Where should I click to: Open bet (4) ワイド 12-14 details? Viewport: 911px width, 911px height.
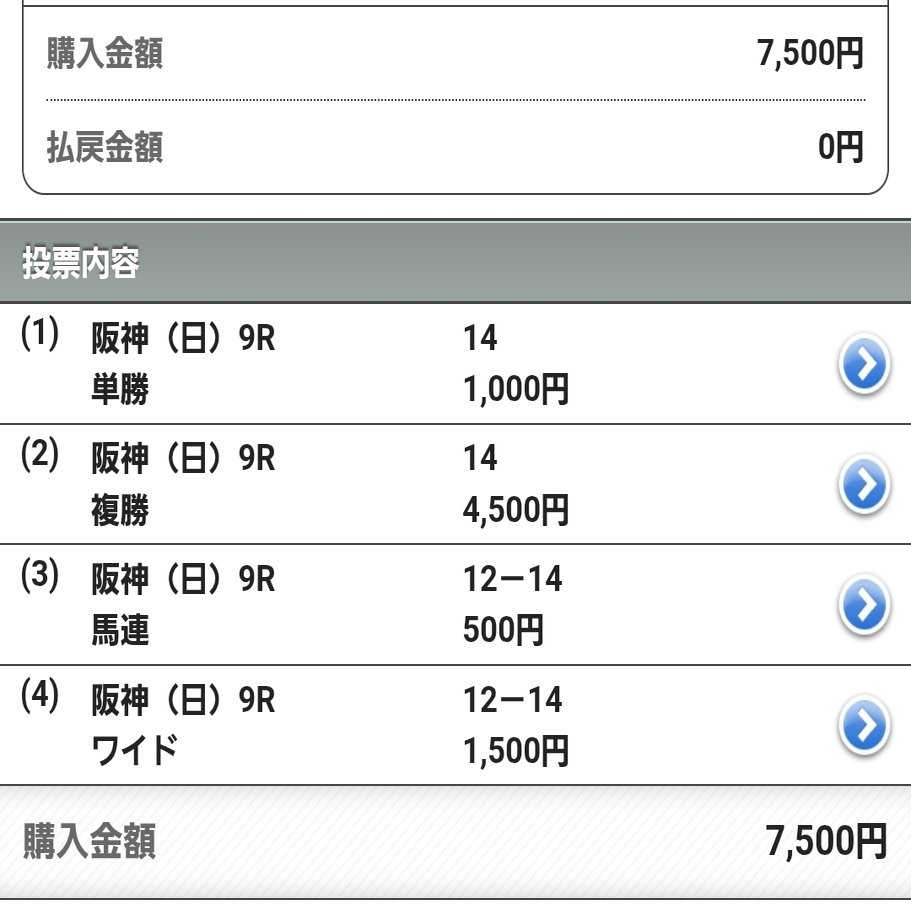tap(862, 725)
